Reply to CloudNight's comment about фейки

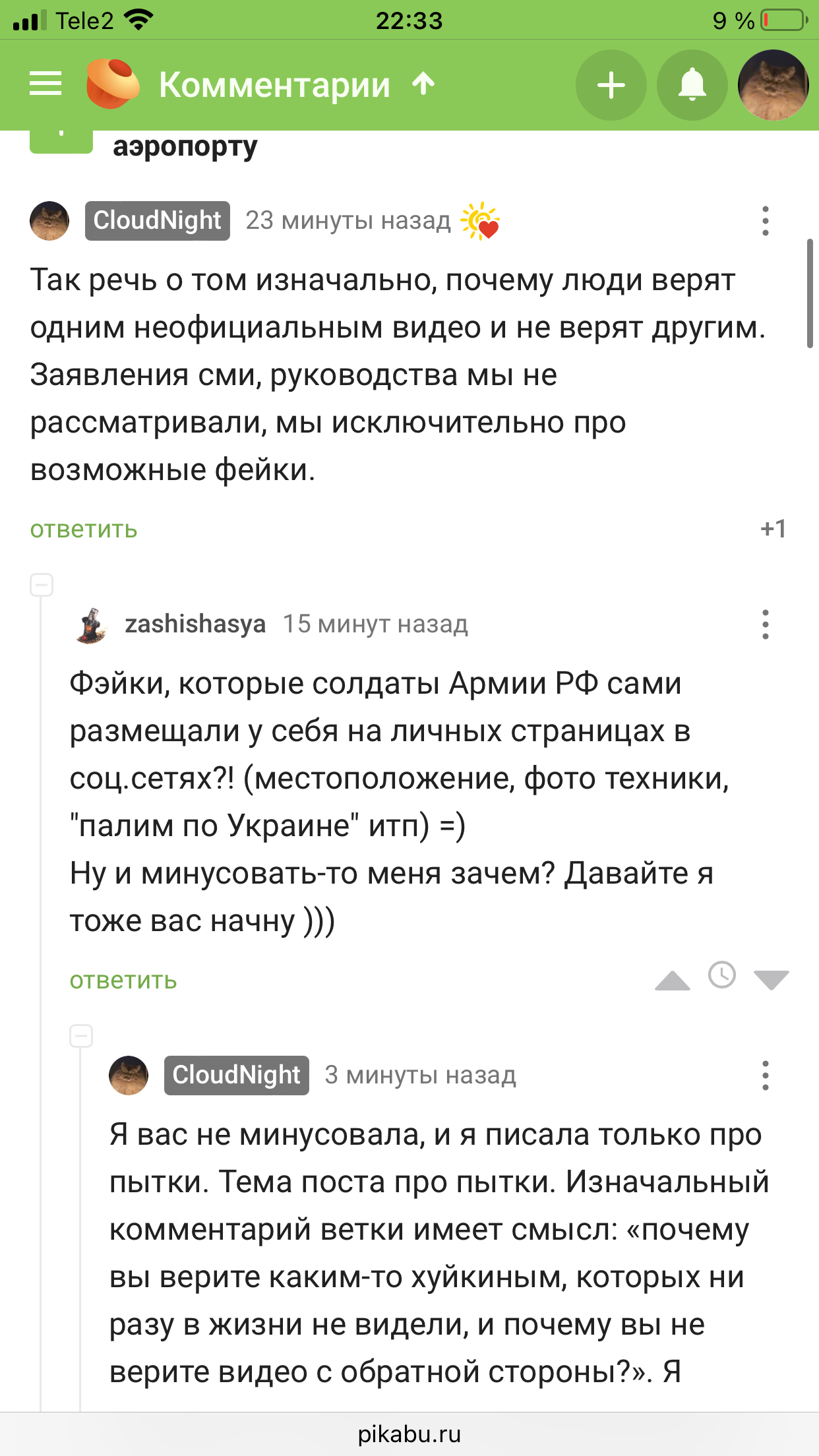[x=84, y=530]
